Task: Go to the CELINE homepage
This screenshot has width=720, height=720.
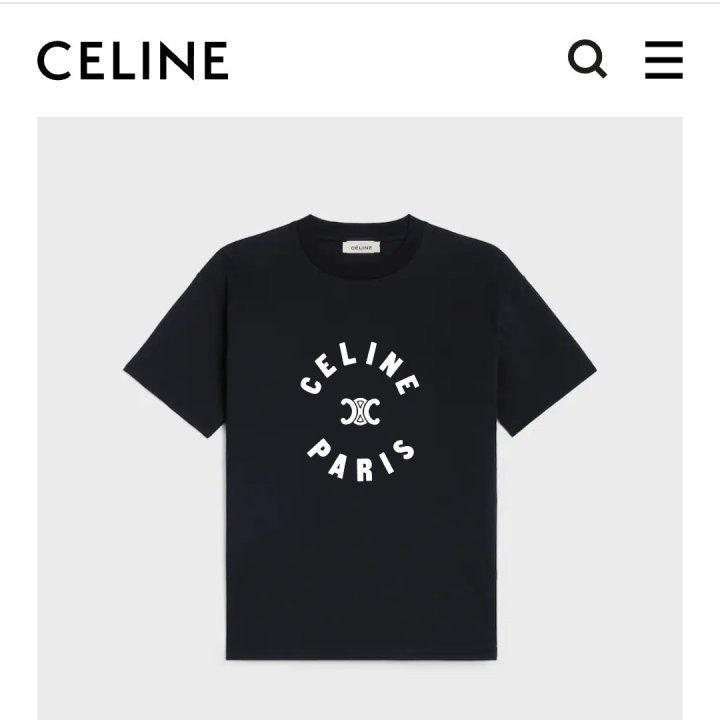Action: [x=133, y=61]
